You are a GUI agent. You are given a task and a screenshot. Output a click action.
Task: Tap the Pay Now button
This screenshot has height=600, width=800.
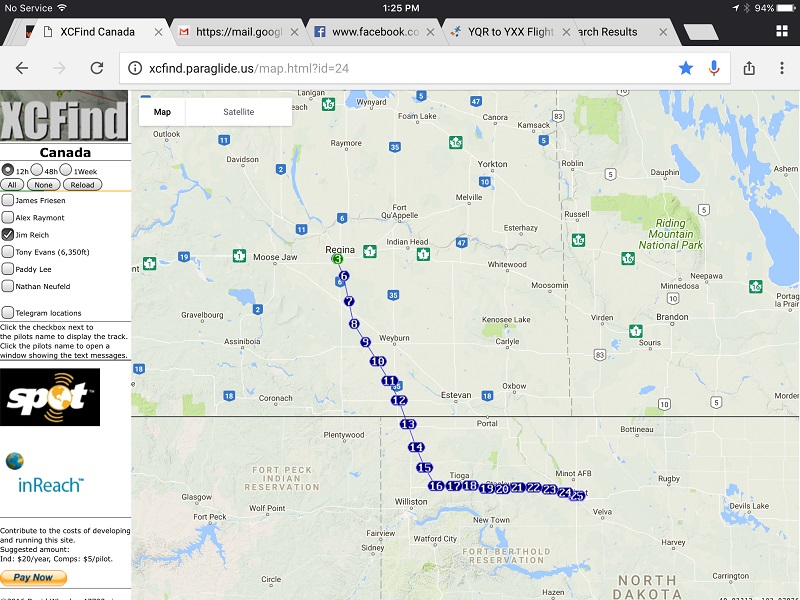point(33,578)
